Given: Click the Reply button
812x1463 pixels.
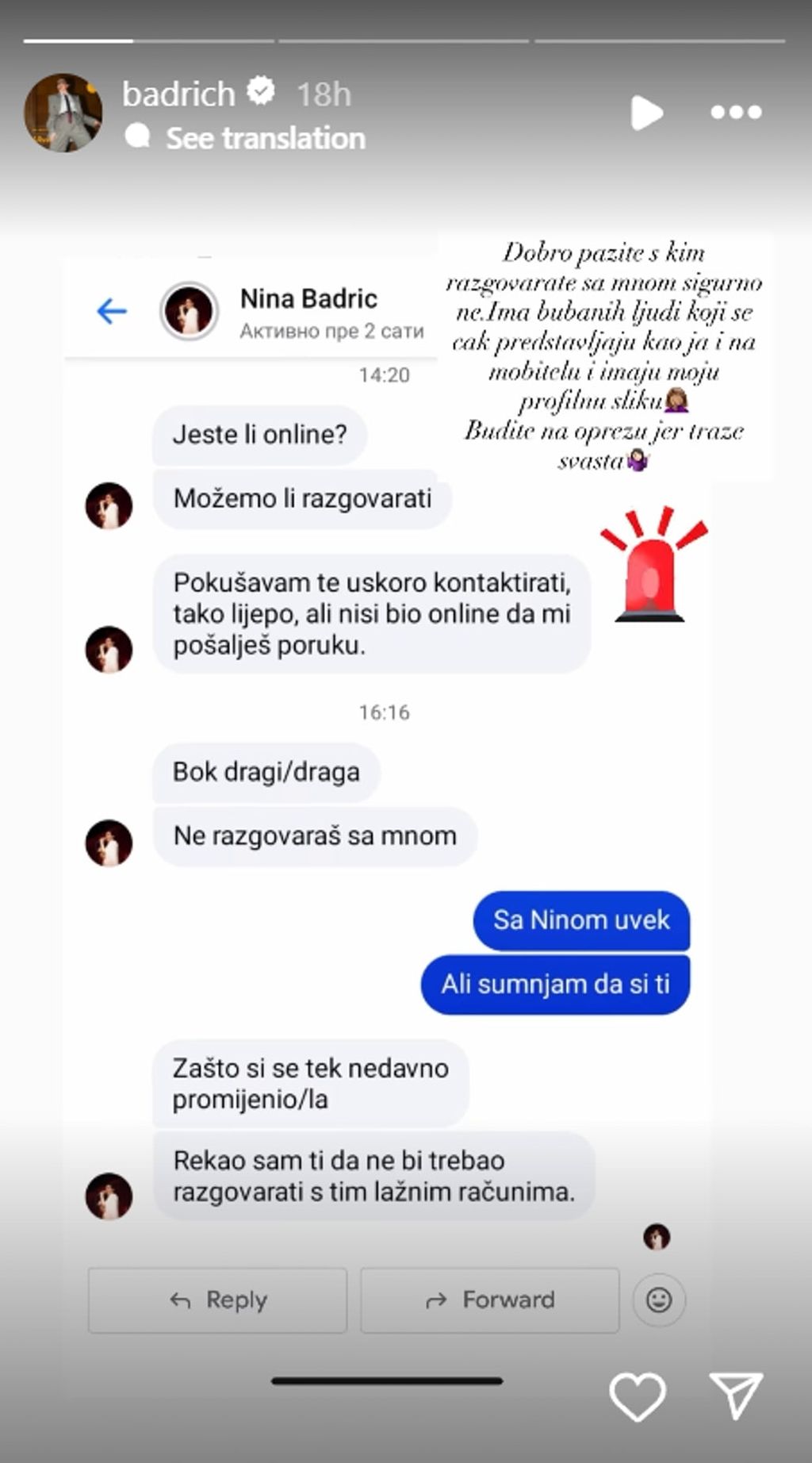Looking at the screenshot, I should (217, 1300).
